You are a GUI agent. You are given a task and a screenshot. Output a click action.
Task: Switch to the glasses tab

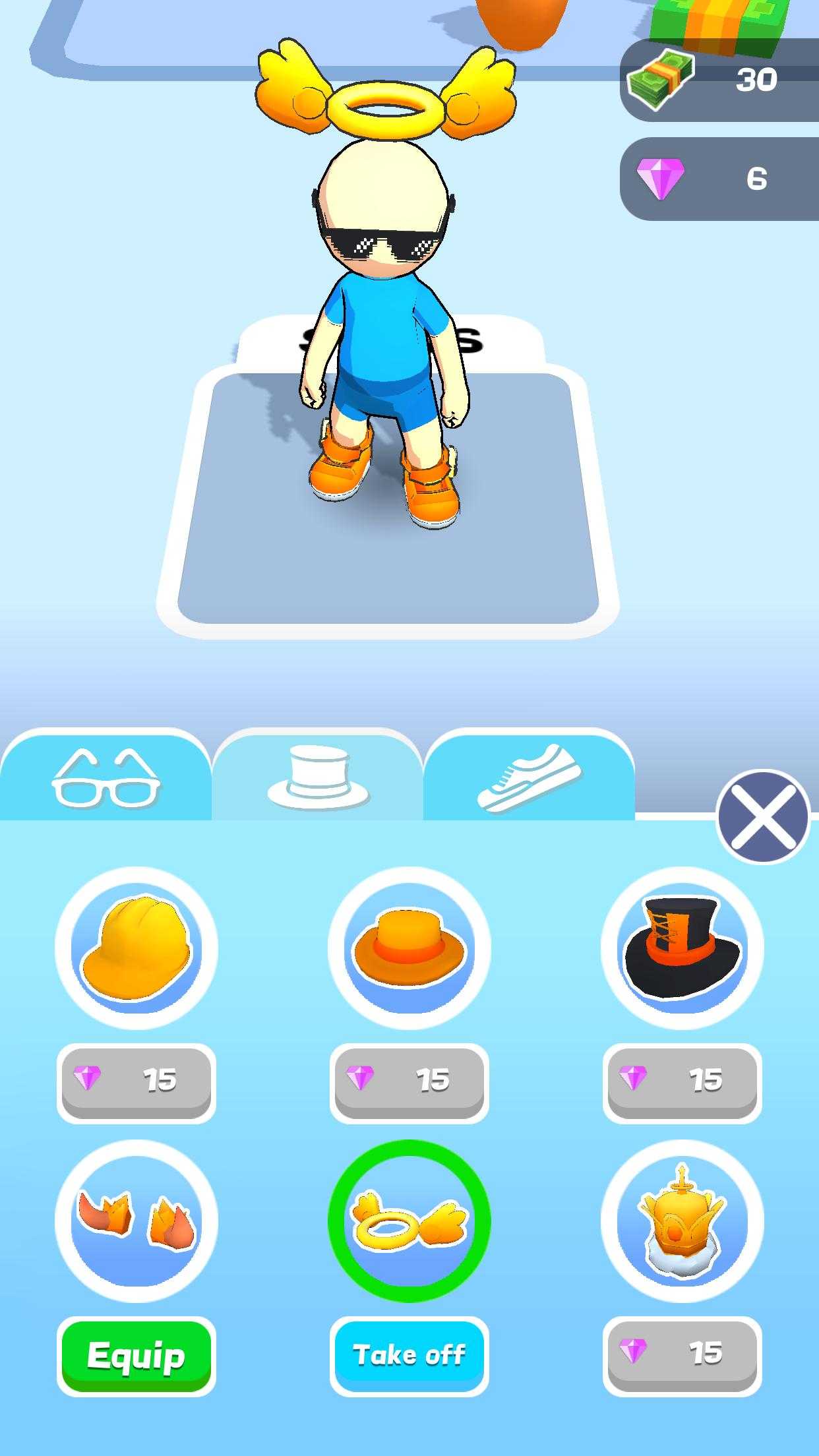point(106,777)
